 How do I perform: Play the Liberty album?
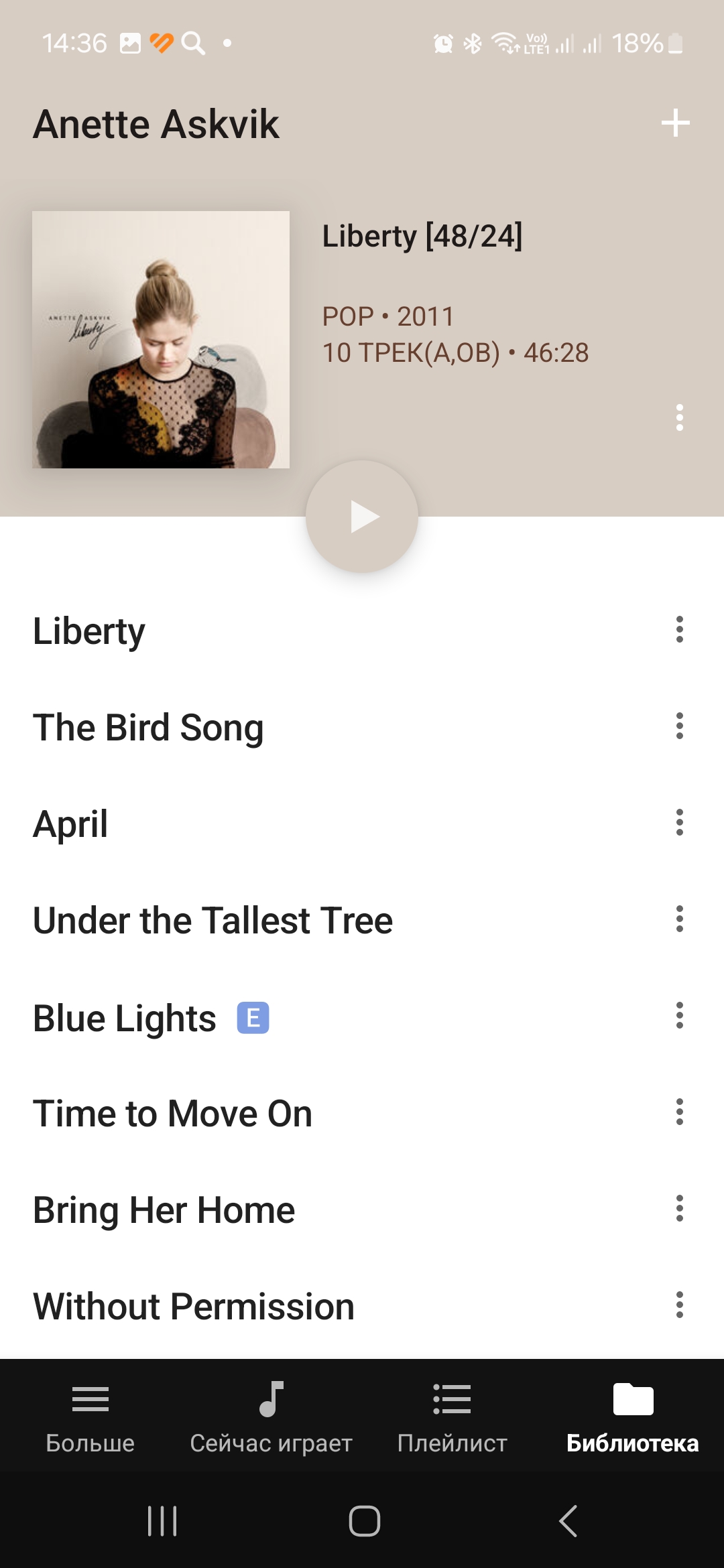coord(362,517)
